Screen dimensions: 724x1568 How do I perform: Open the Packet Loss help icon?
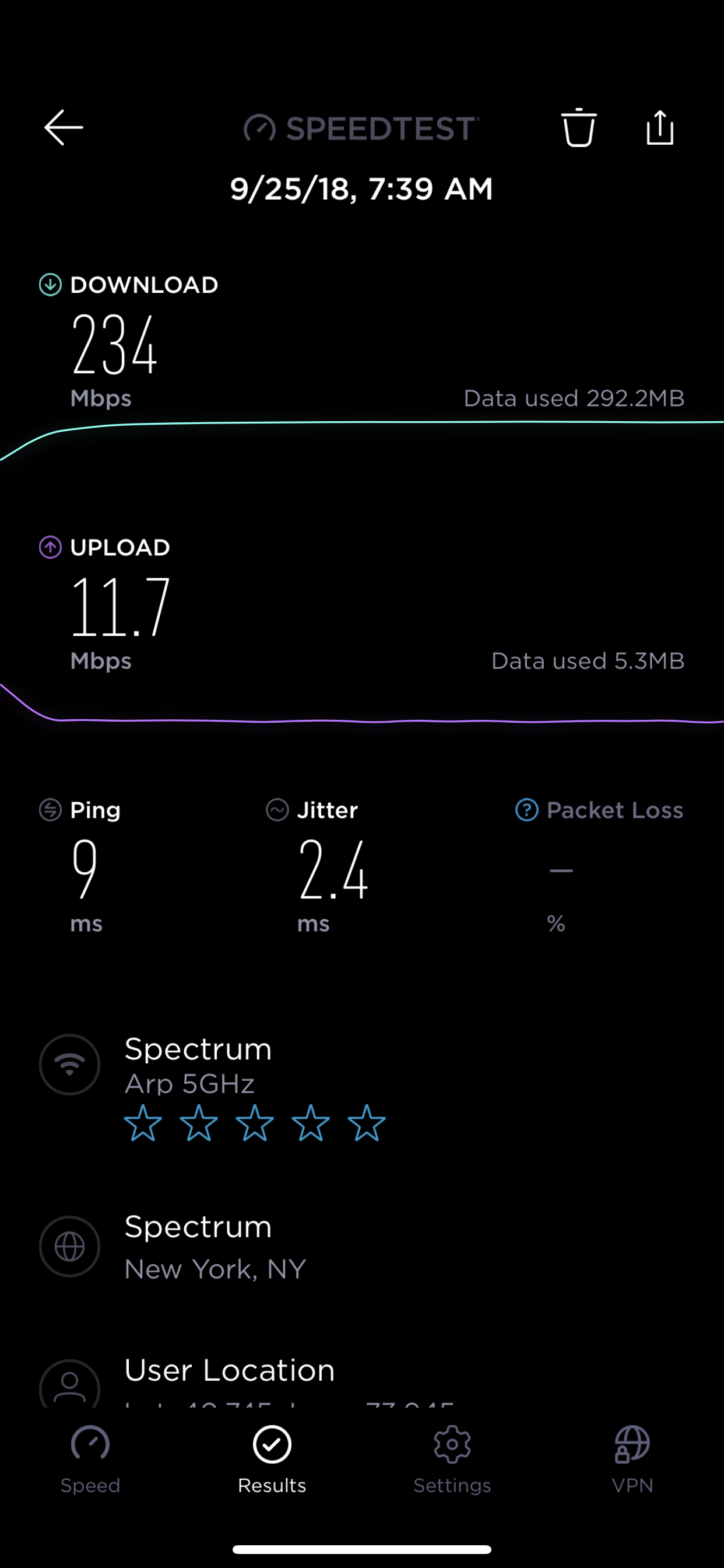click(x=527, y=810)
